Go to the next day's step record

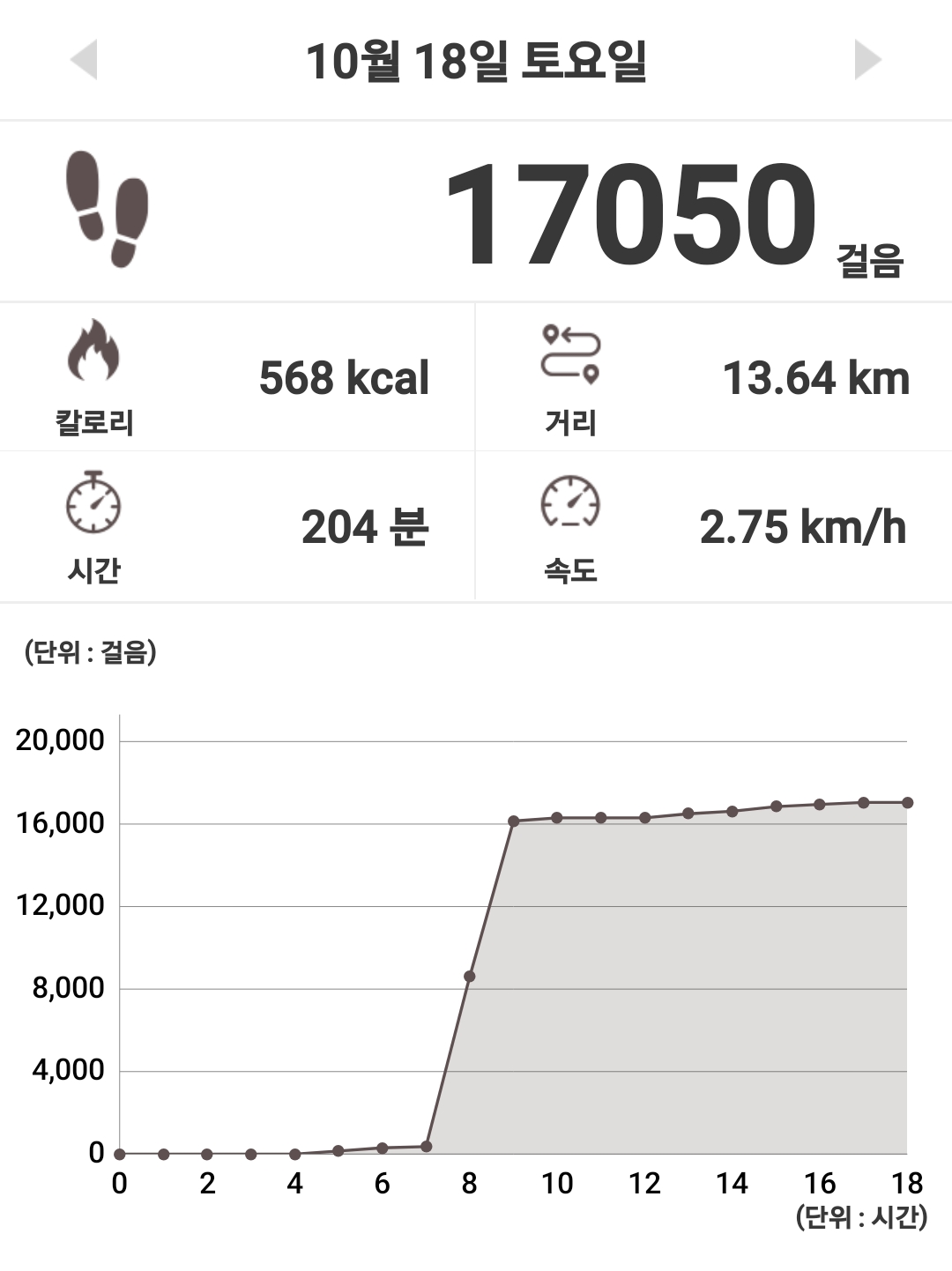coord(867,60)
